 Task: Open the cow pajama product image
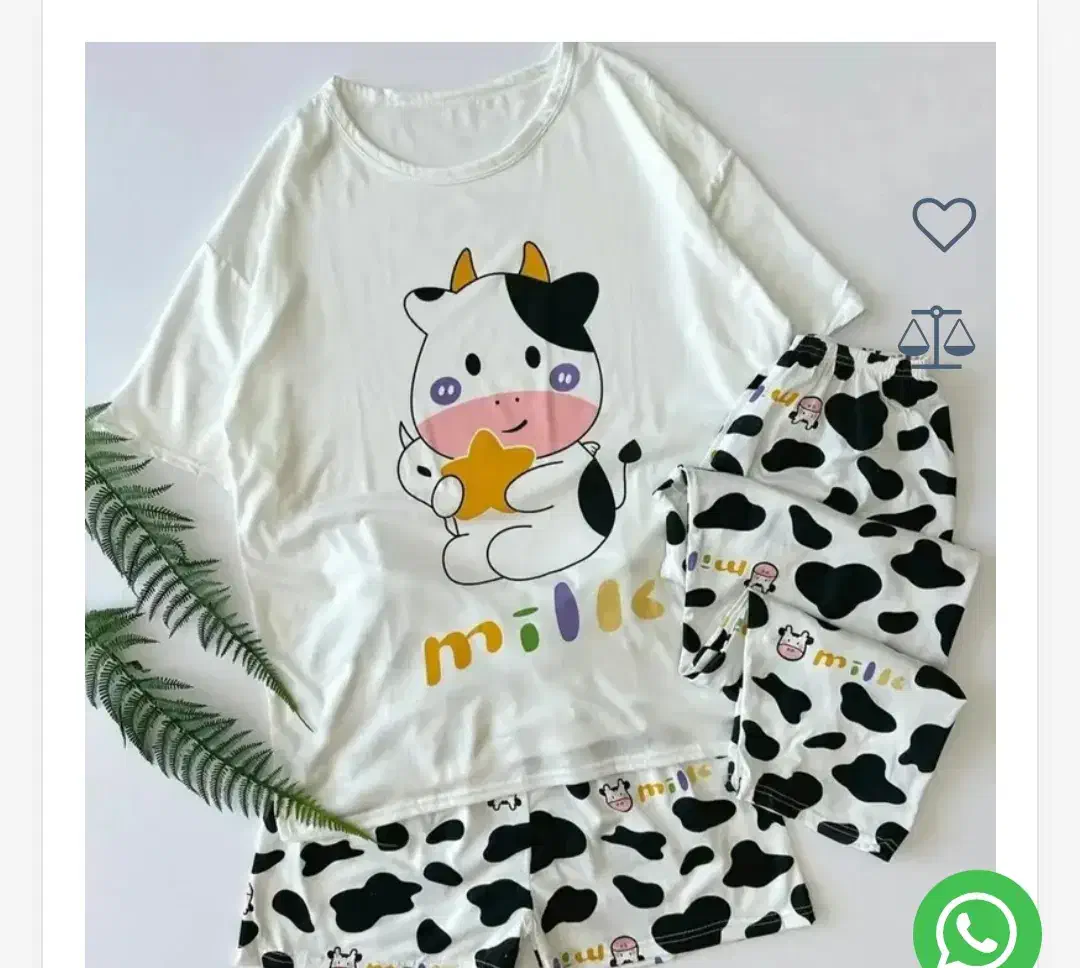[500, 500]
